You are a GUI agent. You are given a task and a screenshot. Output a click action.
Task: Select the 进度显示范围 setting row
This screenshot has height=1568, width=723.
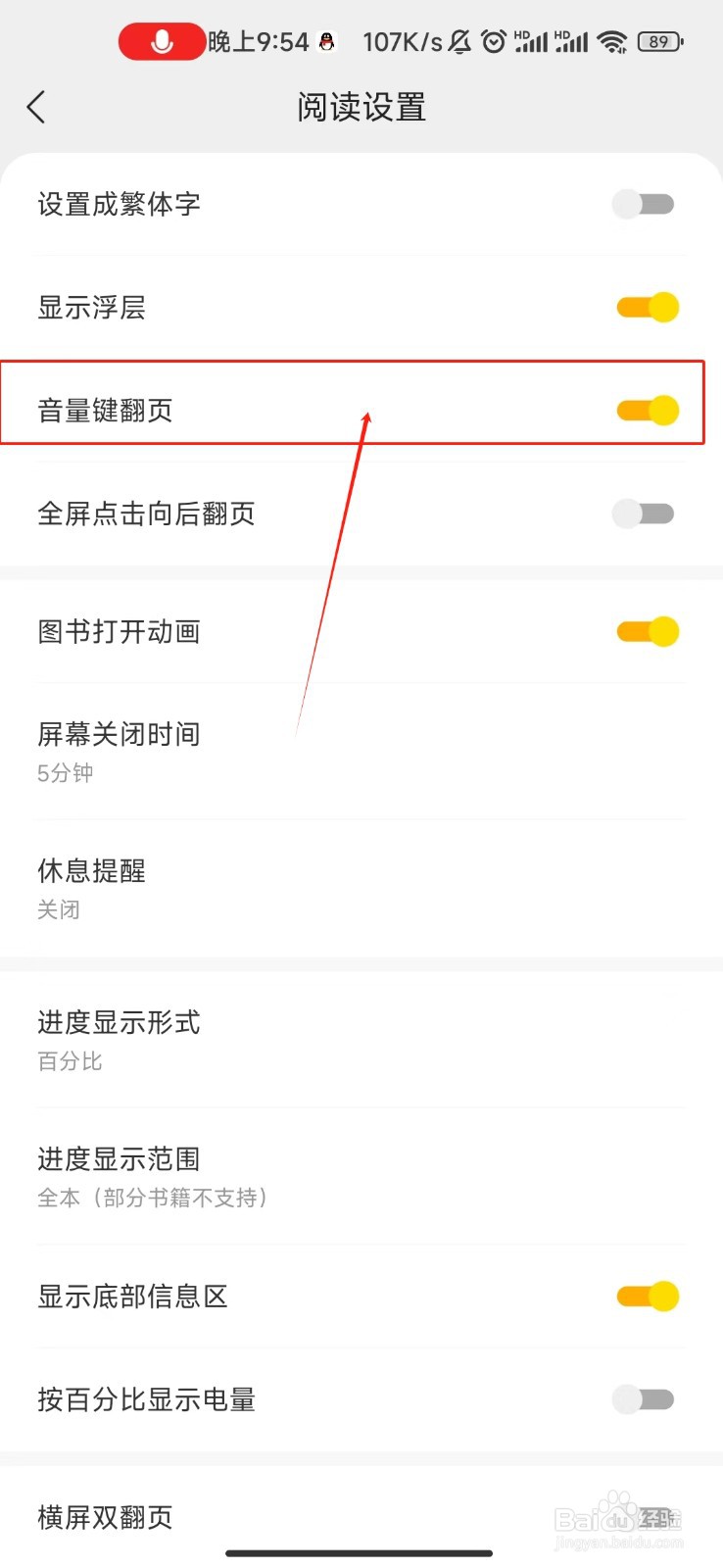(x=294, y=1174)
